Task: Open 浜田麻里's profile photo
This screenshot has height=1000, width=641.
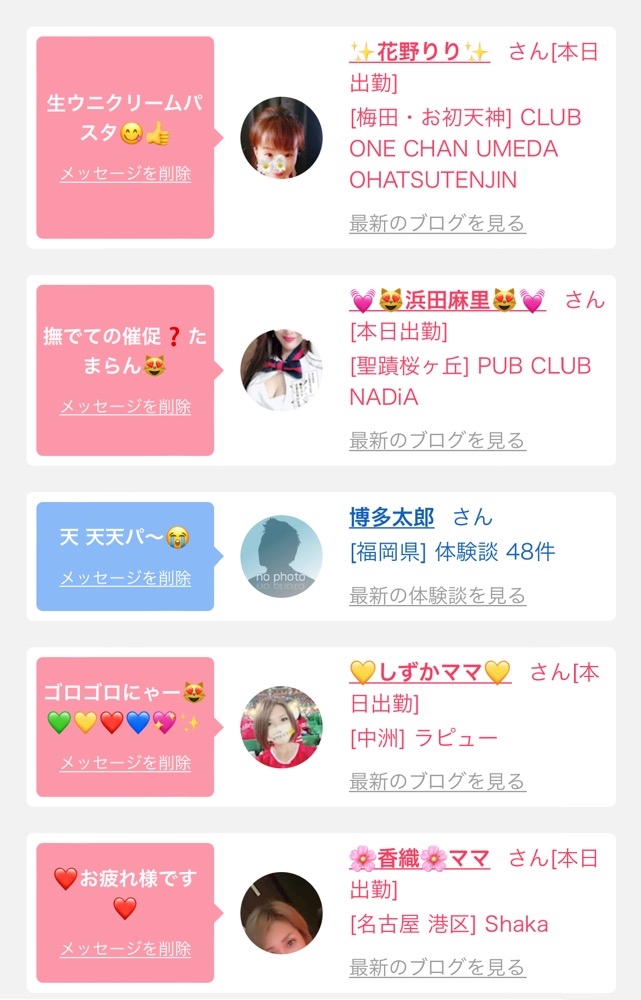Action: (x=281, y=370)
